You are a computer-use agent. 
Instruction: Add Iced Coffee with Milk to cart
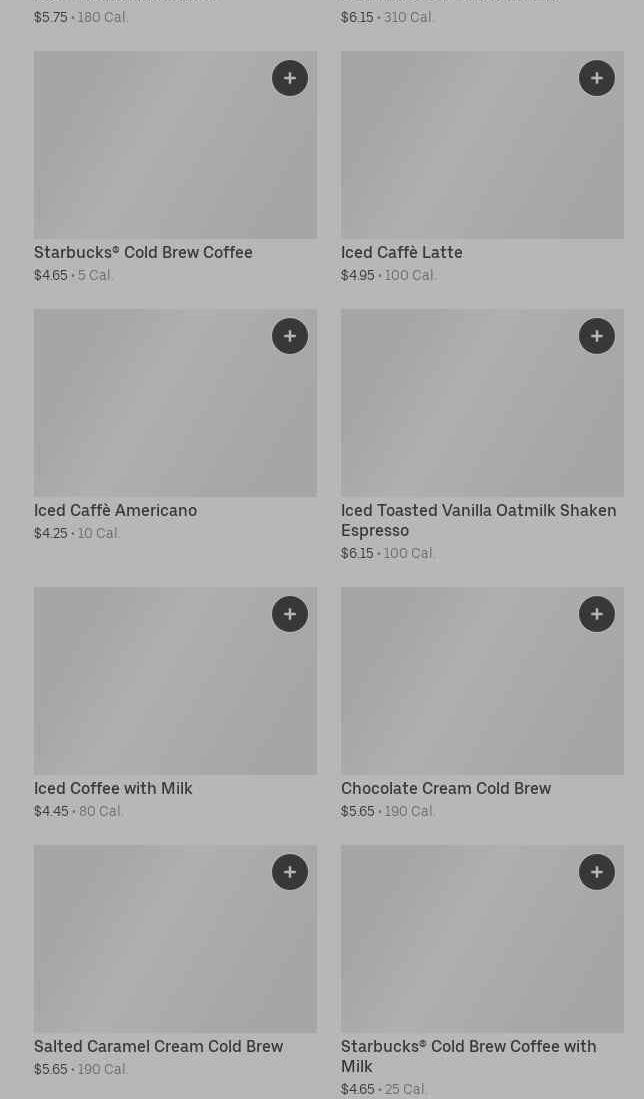point(290,614)
